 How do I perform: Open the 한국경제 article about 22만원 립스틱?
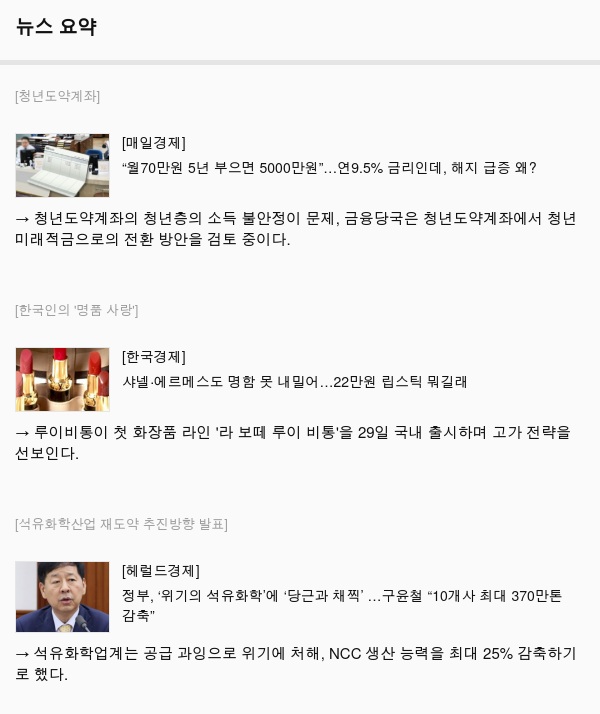(x=294, y=382)
